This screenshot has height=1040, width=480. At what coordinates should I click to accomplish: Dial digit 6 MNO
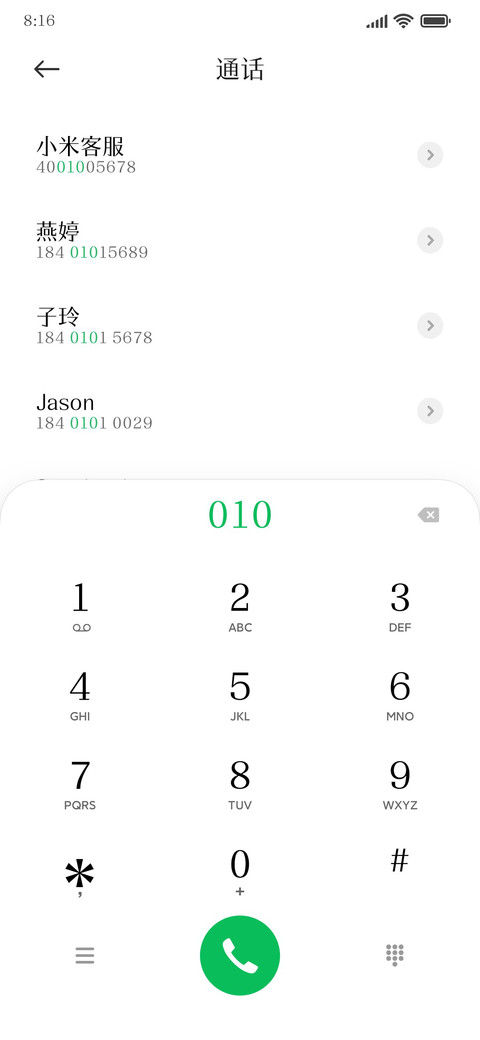pos(400,696)
